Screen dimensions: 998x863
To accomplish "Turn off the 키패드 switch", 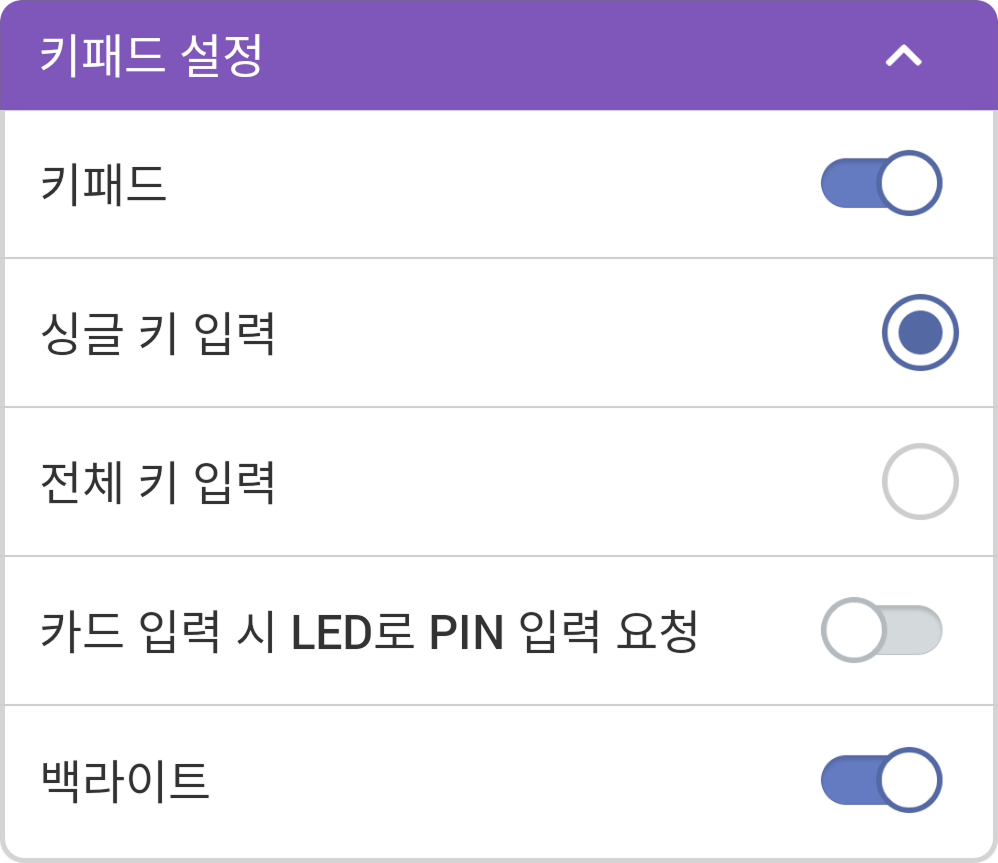I will click(881, 184).
